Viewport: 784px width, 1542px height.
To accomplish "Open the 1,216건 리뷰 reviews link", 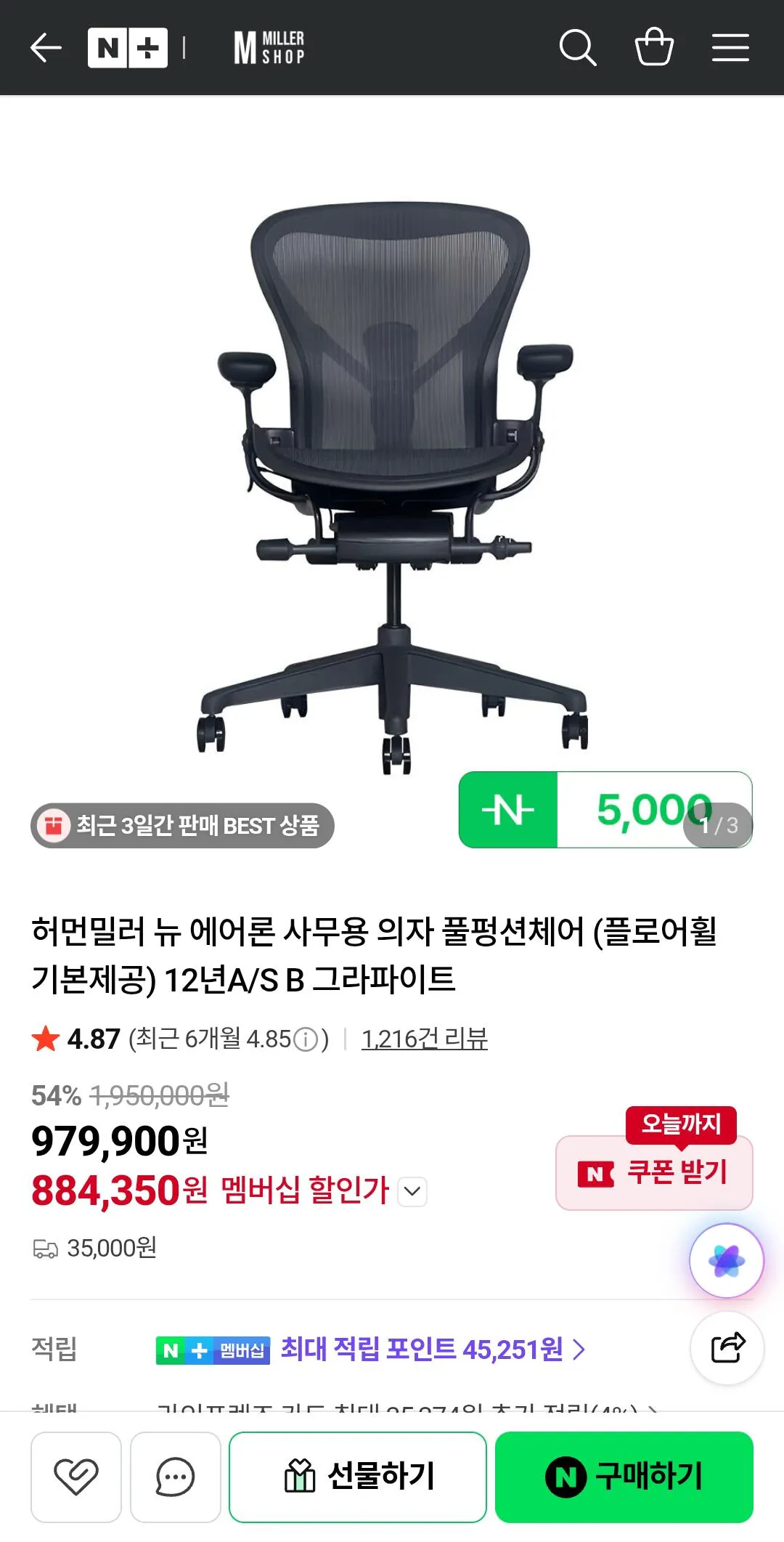I will click(425, 1039).
